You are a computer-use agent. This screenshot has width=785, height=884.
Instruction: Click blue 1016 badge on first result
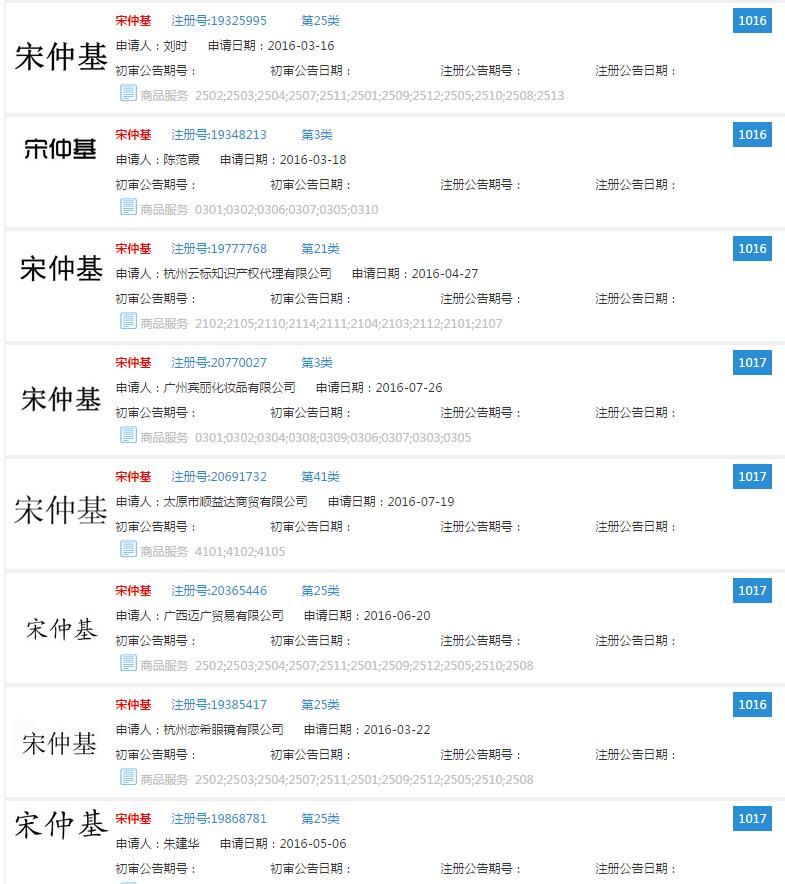click(751, 21)
